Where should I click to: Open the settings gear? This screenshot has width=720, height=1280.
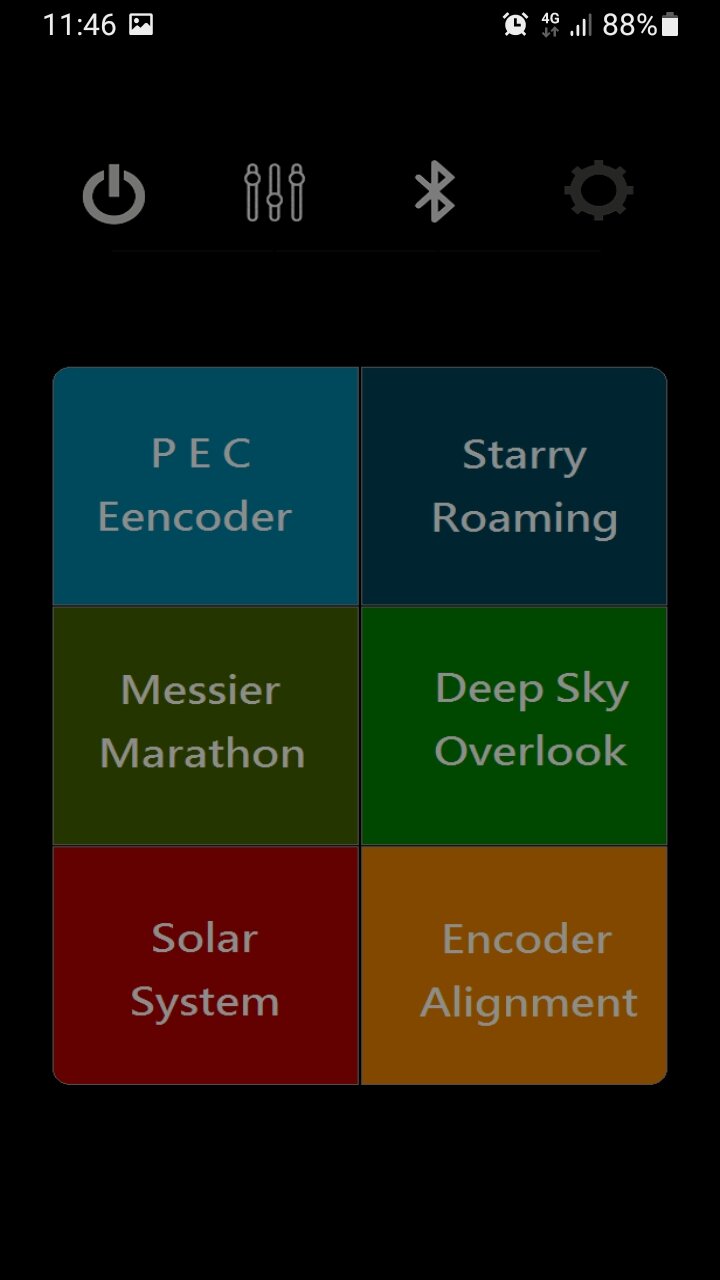tap(598, 191)
